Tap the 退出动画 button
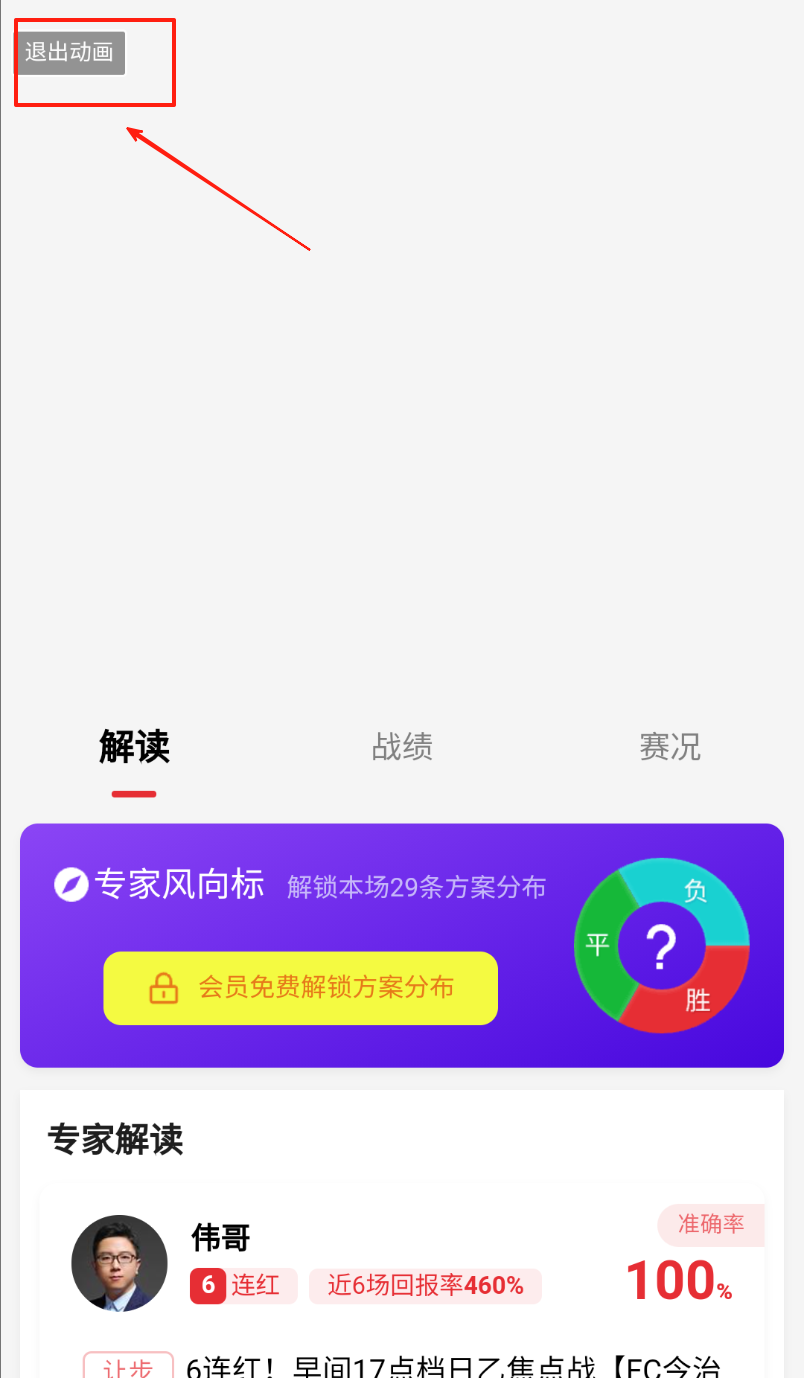Image resolution: width=804 pixels, height=1378 pixels. coord(70,53)
